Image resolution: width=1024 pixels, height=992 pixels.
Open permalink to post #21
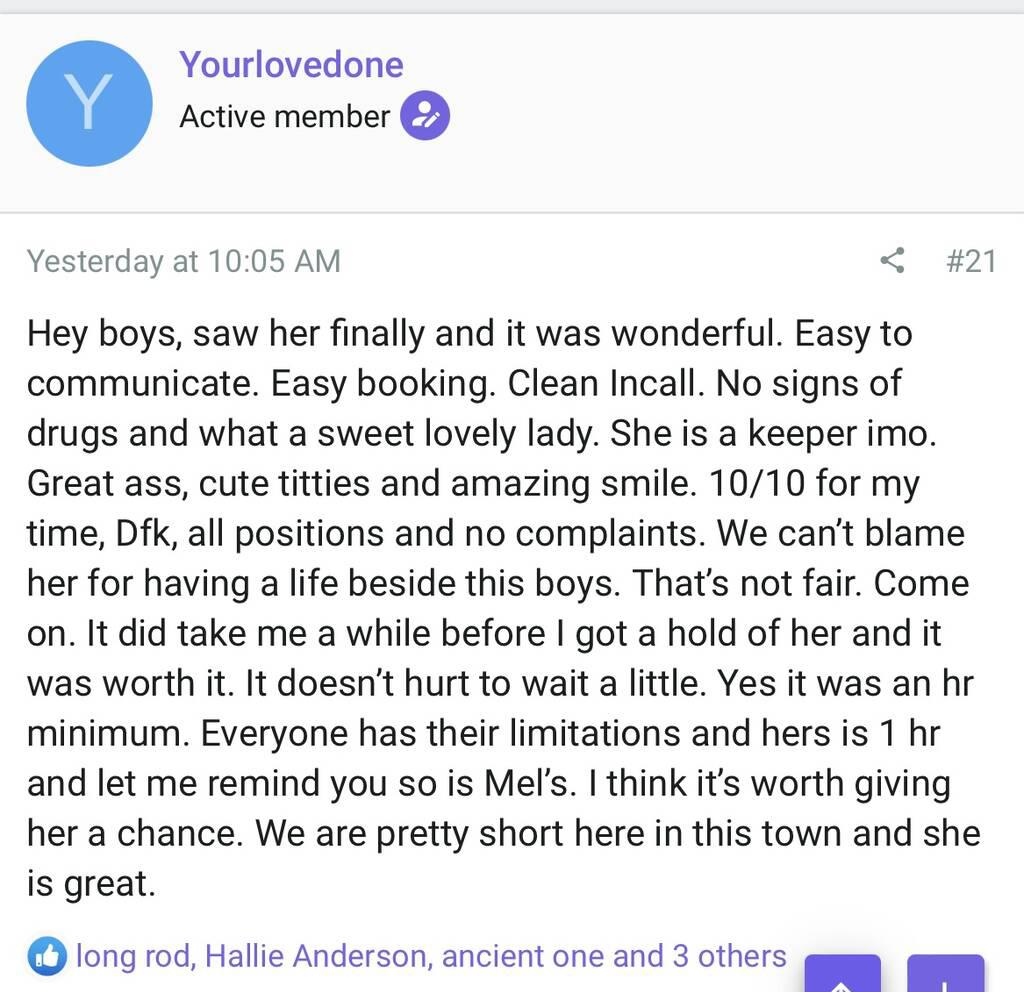point(970,261)
